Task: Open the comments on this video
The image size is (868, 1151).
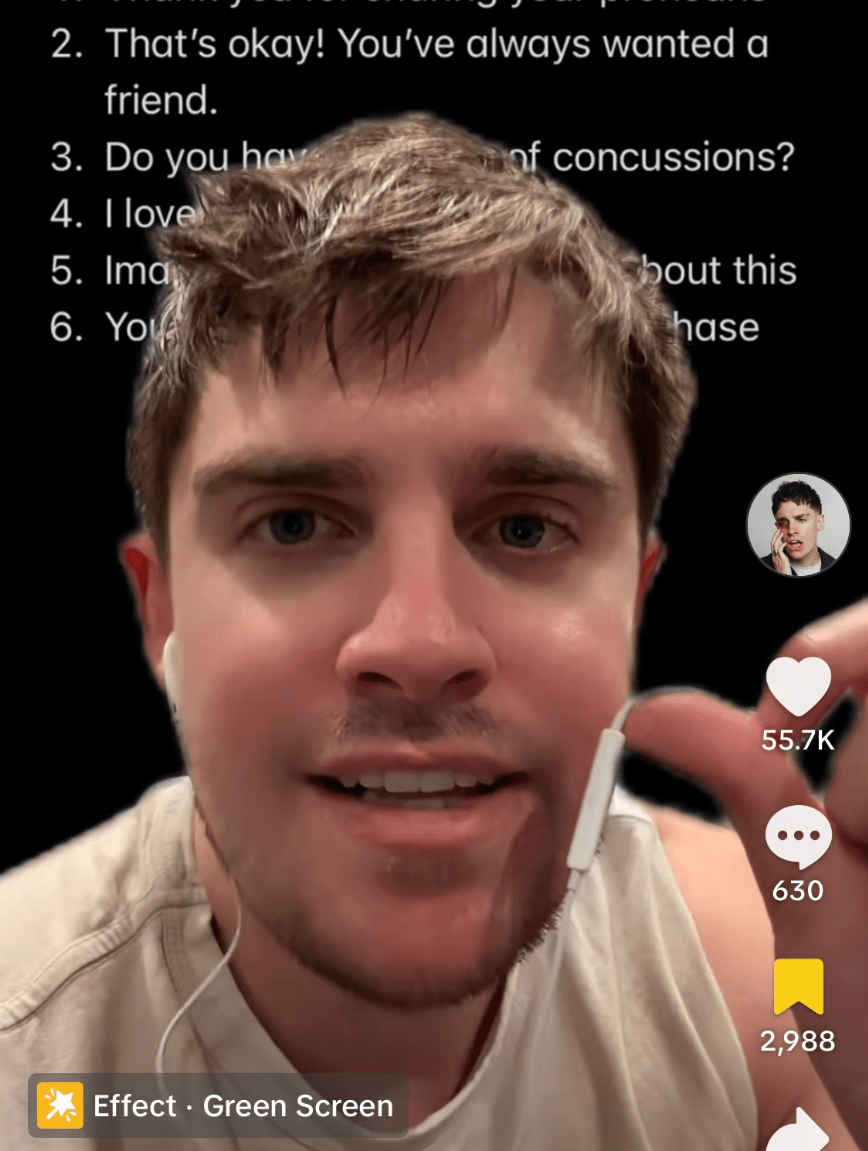Action: [x=798, y=837]
